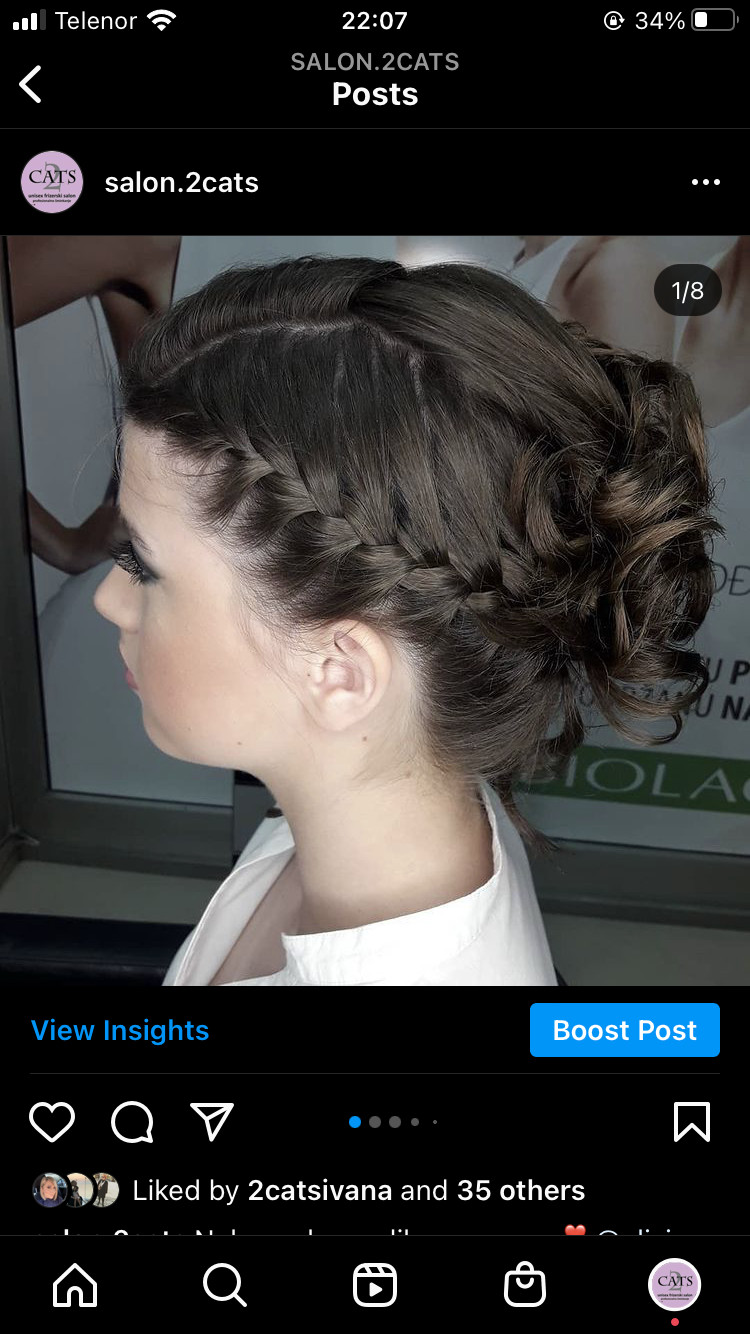Open the Reels tab
750x1334 pixels.
(x=375, y=1285)
